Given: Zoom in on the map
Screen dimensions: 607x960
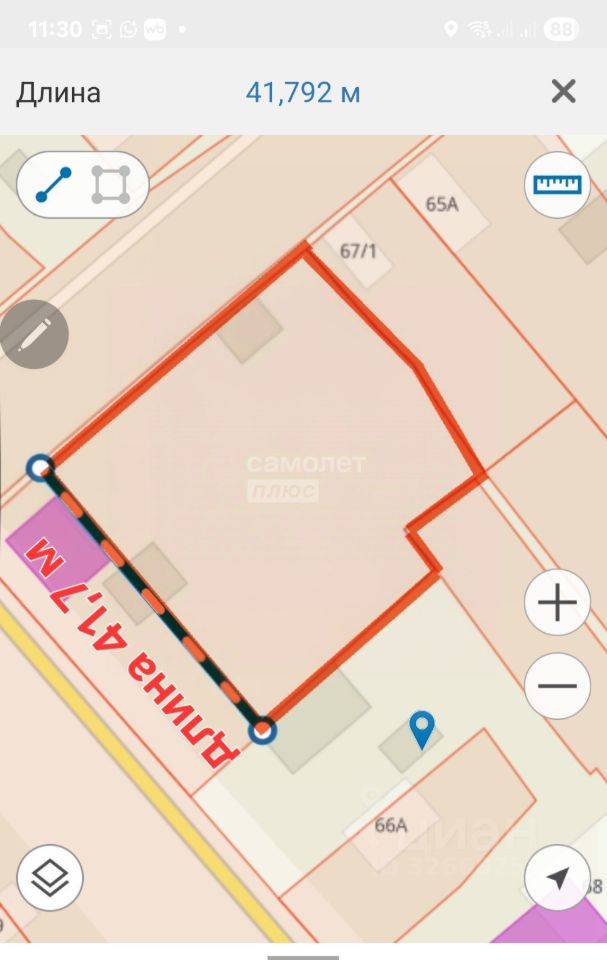Looking at the screenshot, I should pyautogui.click(x=557, y=603).
